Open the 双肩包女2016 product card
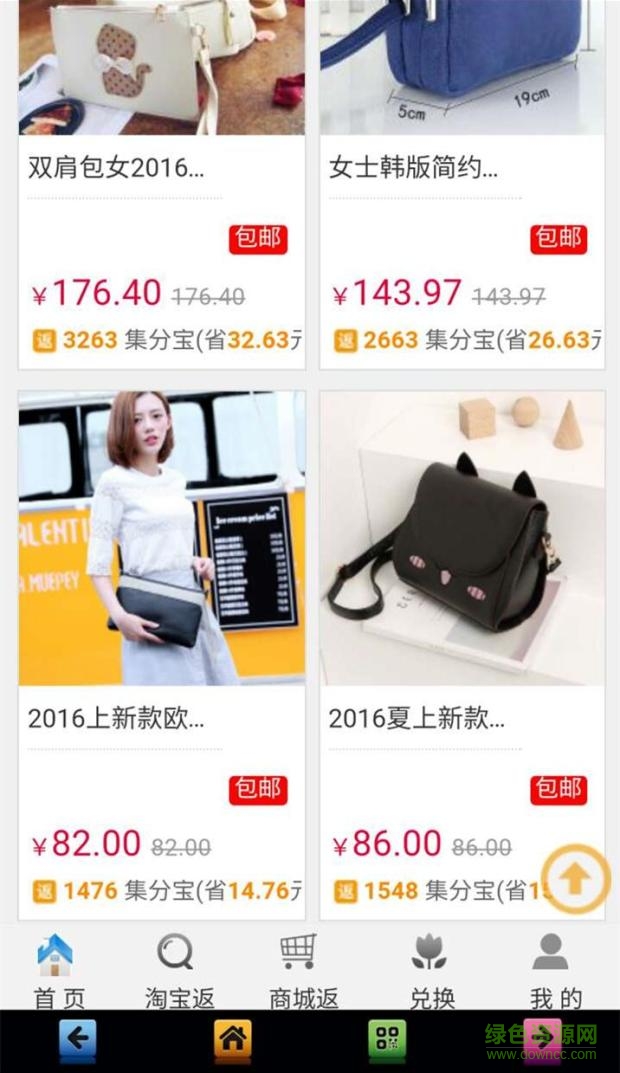620x1073 pixels. (161, 167)
